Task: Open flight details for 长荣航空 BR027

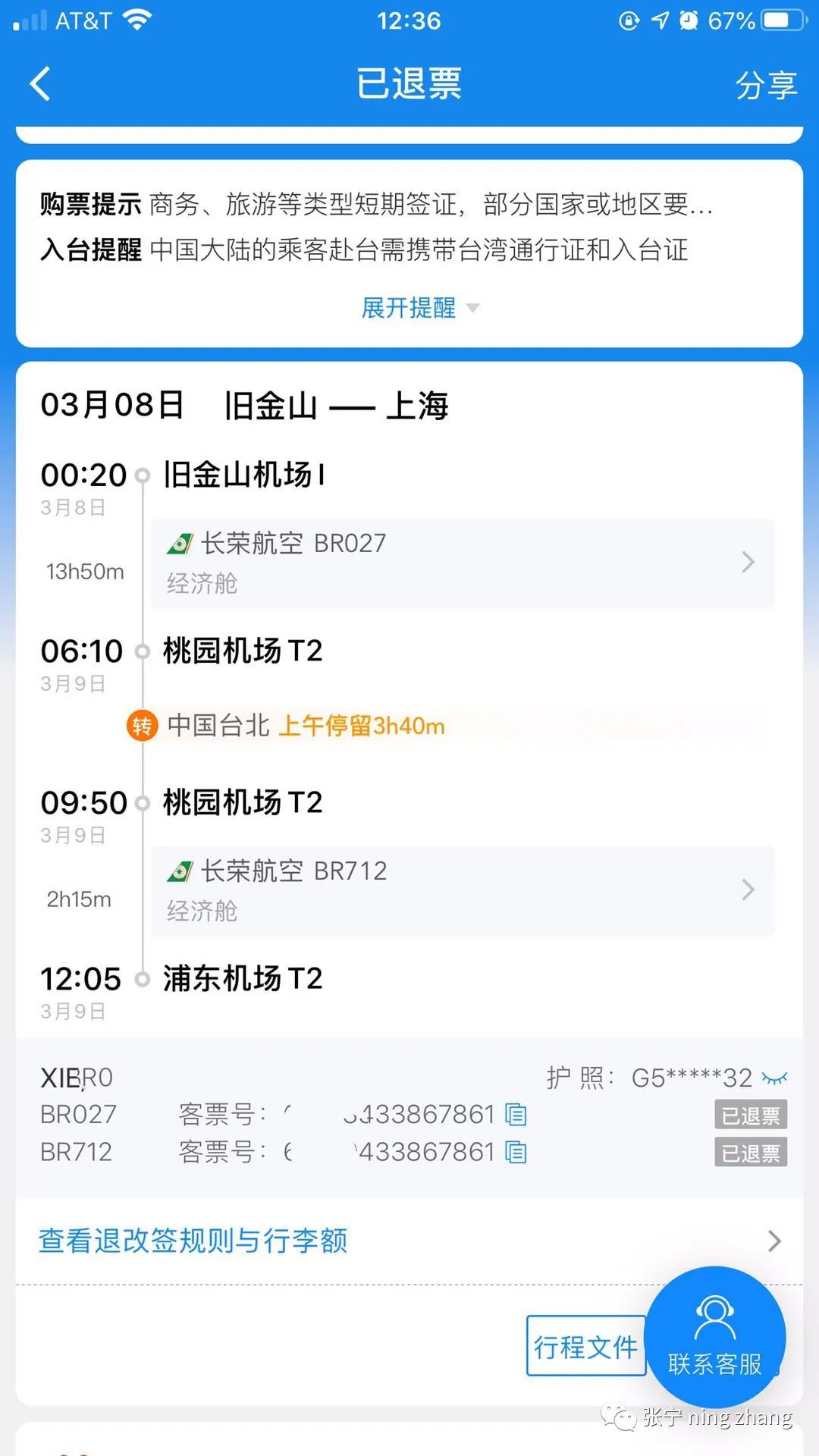Action: coord(463,563)
